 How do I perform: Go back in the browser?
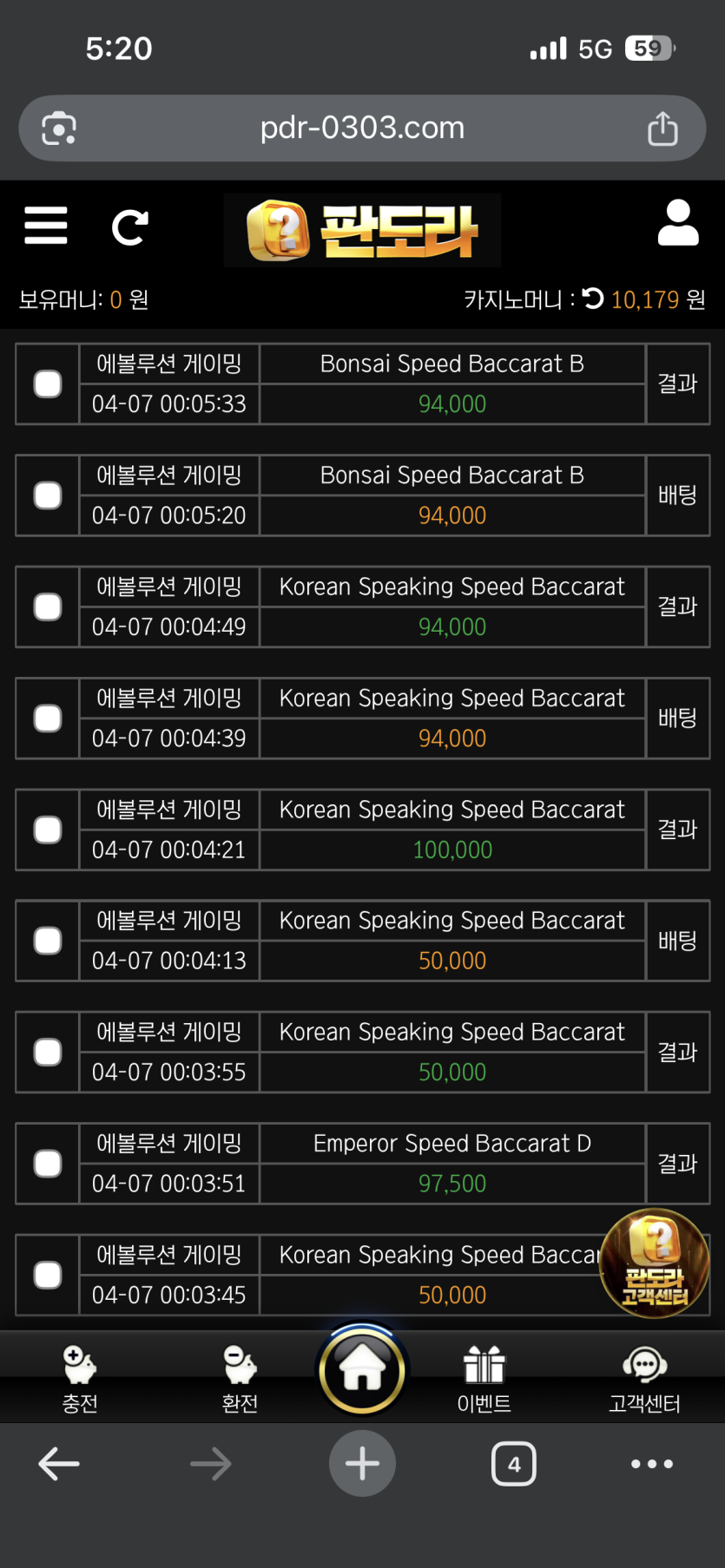[59, 1464]
